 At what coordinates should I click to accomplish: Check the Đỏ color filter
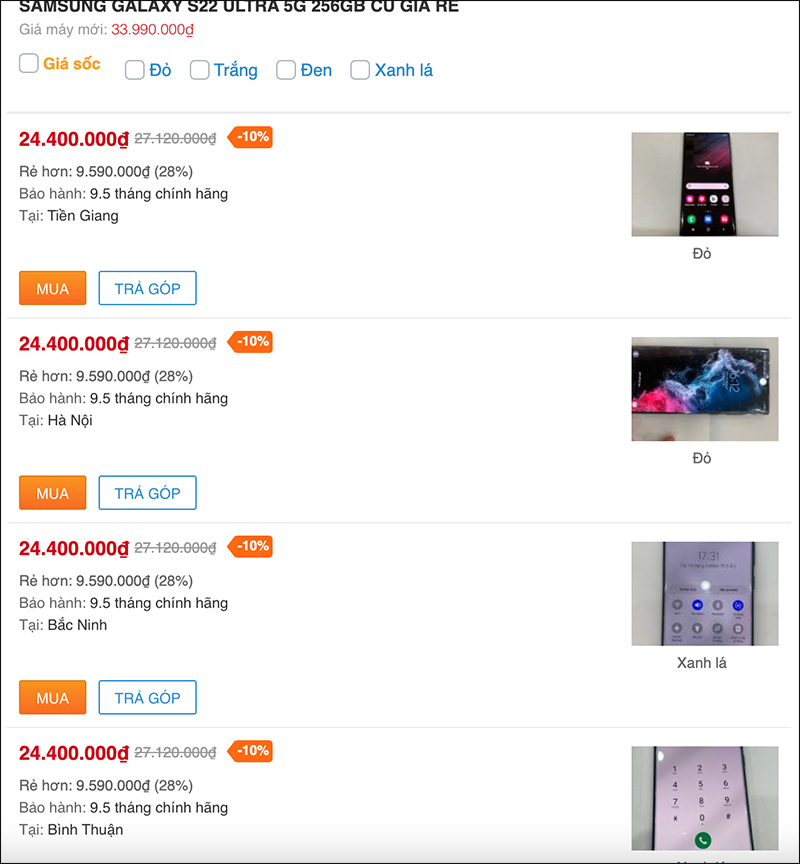[x=134, y=70]
